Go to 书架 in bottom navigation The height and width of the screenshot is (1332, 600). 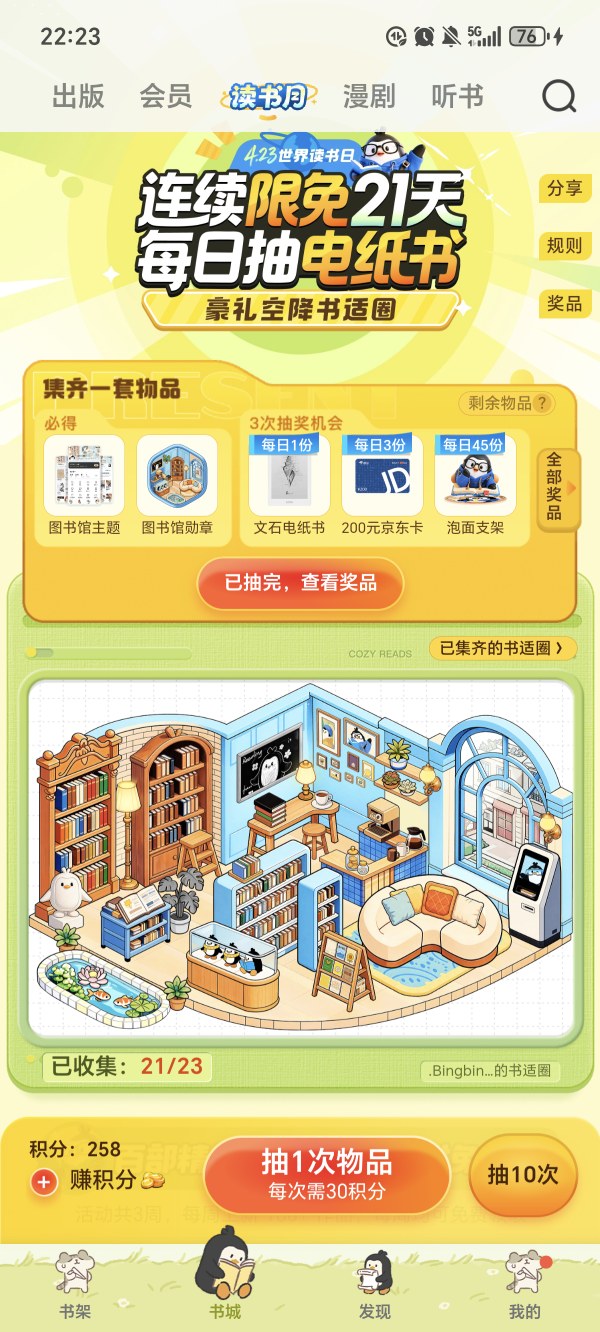75,1283
